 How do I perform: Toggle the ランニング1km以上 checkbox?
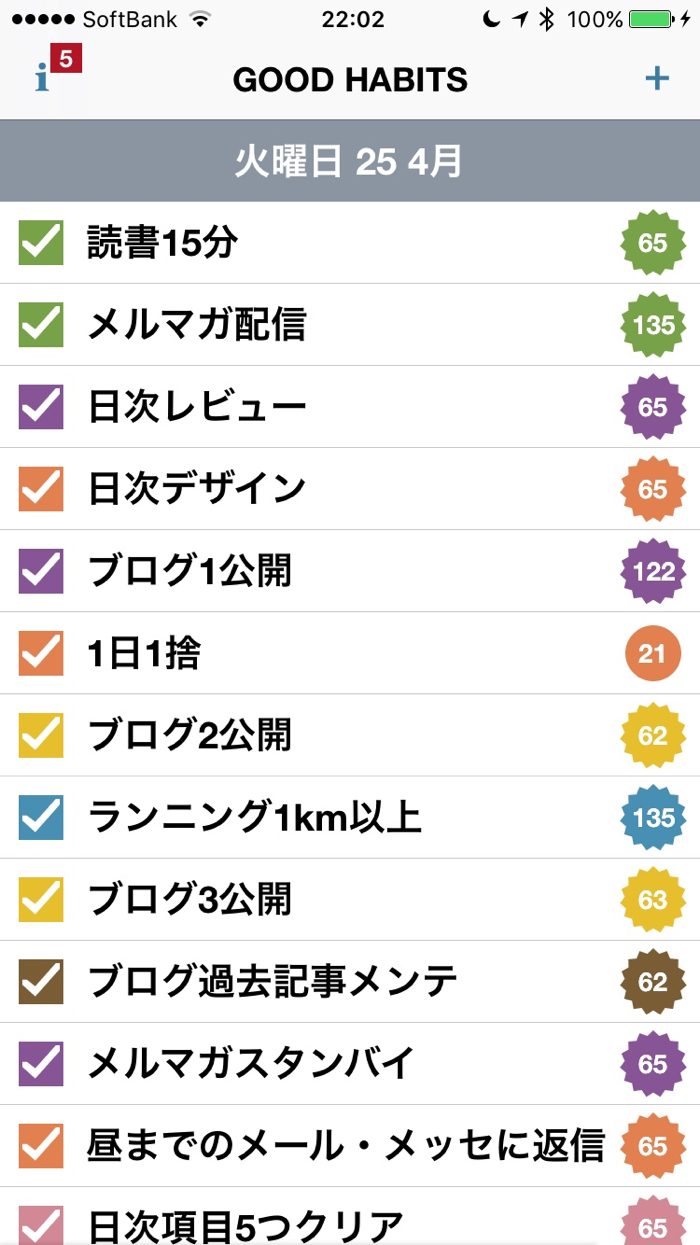click(41, 817)
